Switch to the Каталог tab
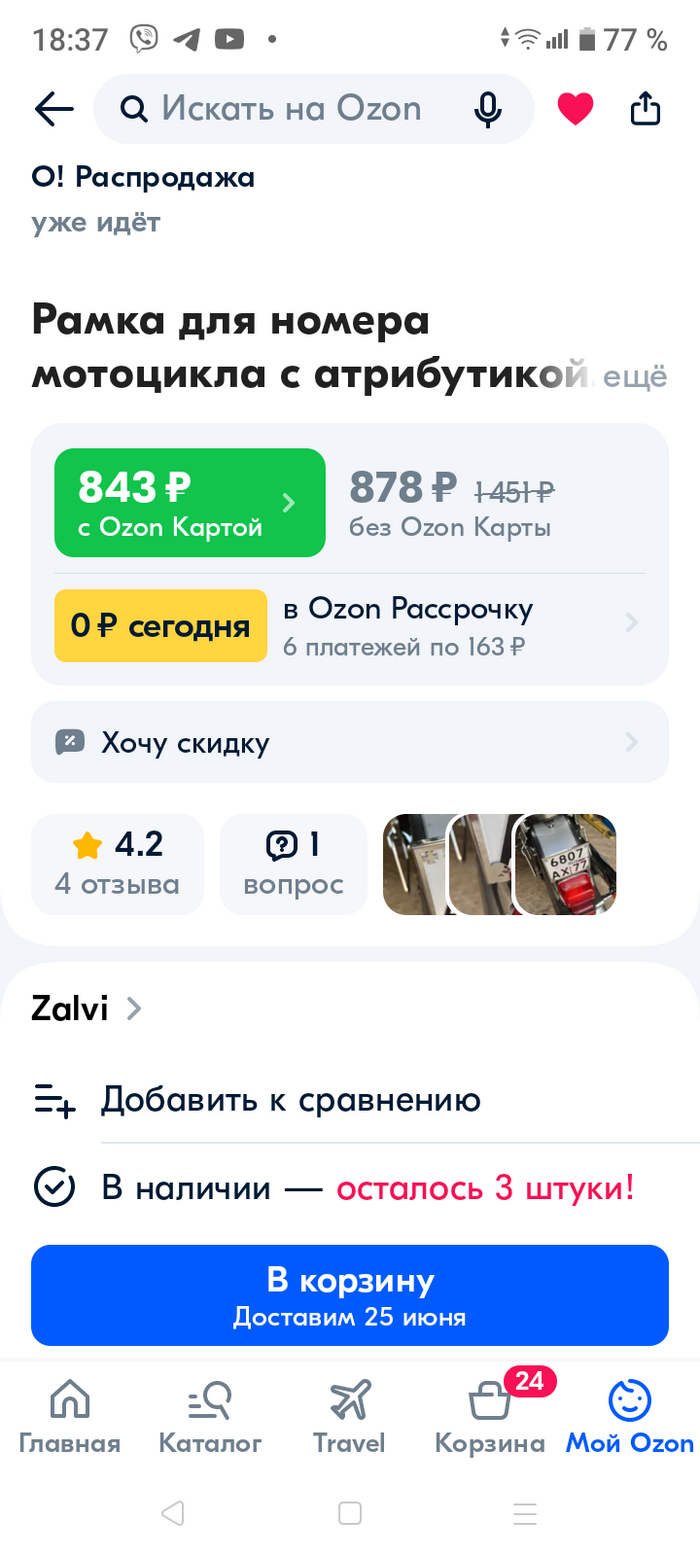This screenshot has height=1556, width=700. click(210, 1417)
